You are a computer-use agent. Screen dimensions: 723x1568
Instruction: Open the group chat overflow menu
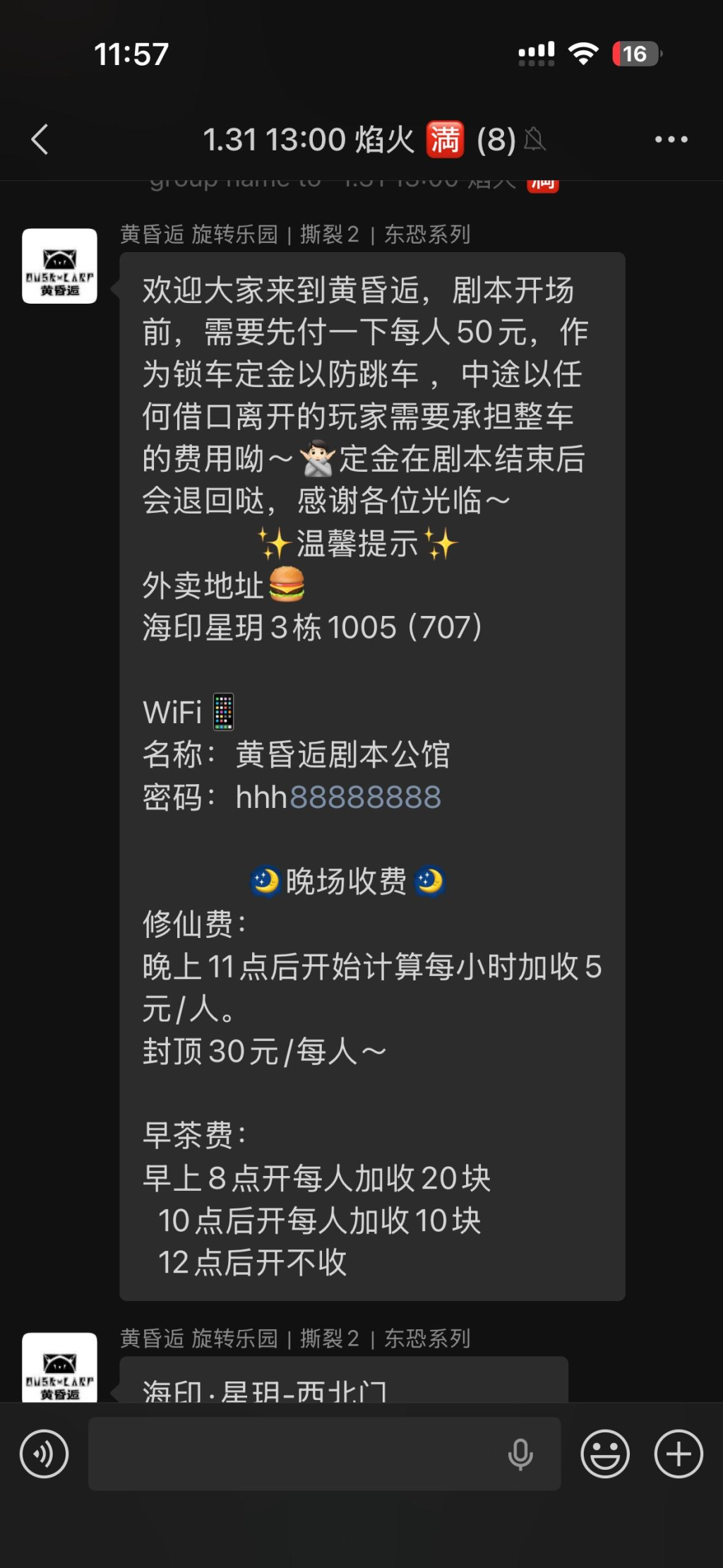(x=671, y=139)
